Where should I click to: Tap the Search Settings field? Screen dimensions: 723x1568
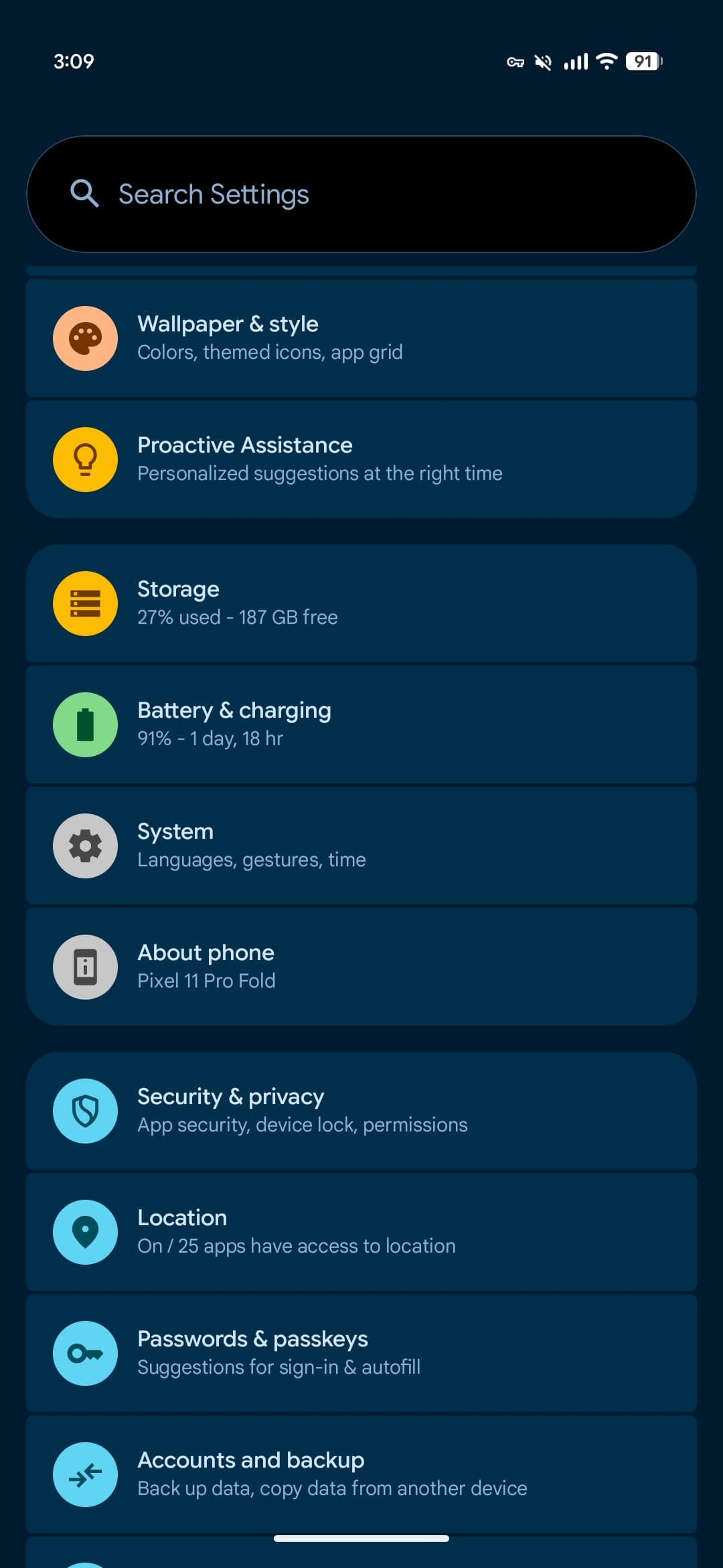point(361,194)
